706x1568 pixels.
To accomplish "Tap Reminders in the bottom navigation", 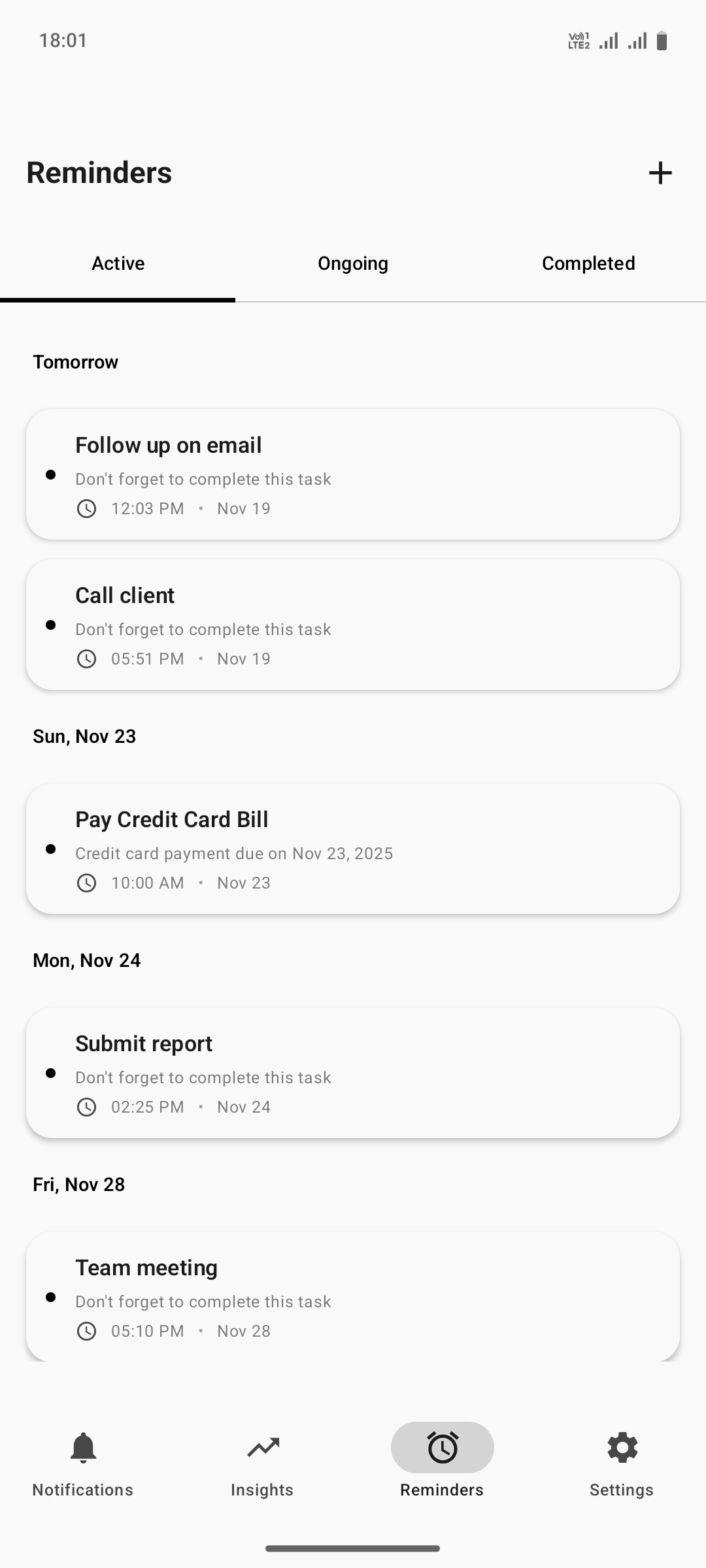I will [442, 1462].
